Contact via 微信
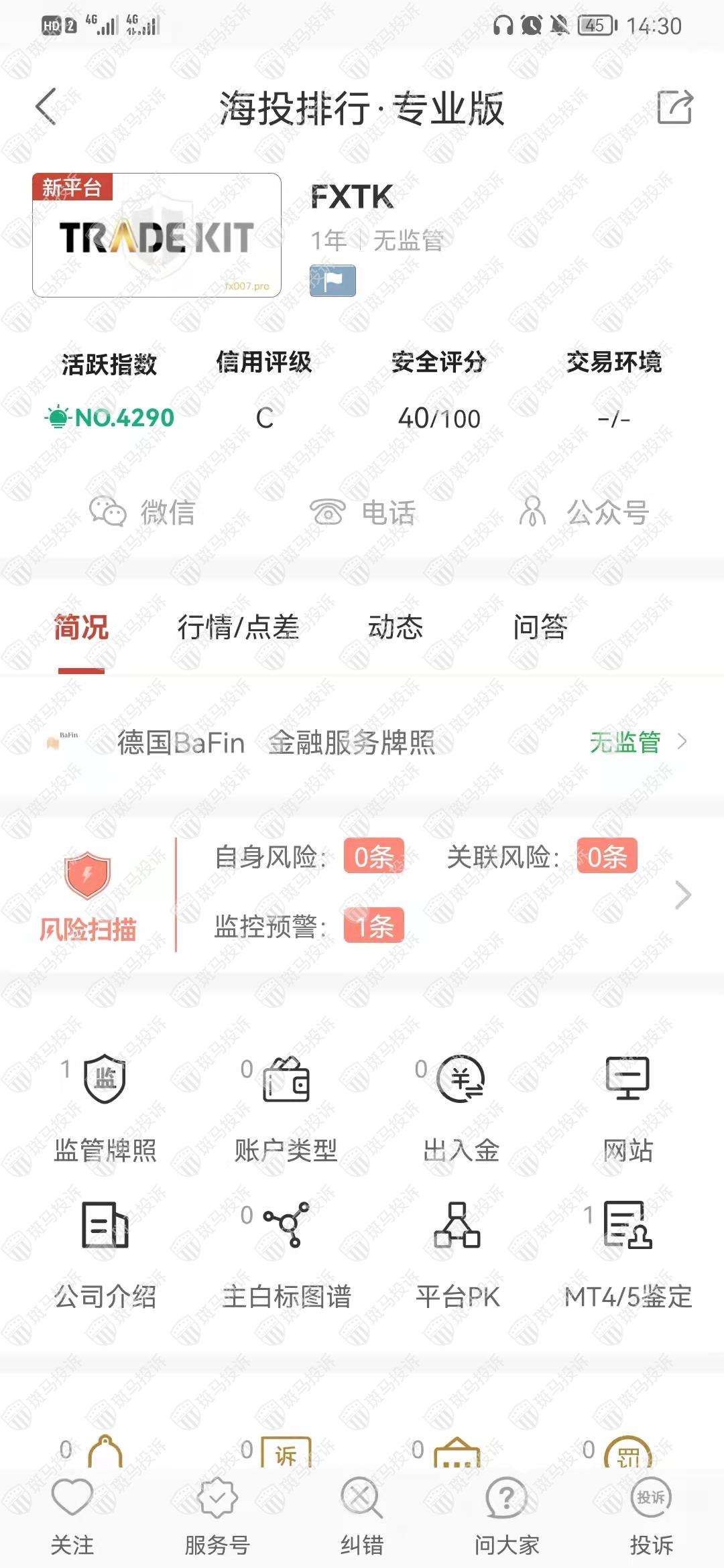724x1568 pixels. (x=142, y=513)
